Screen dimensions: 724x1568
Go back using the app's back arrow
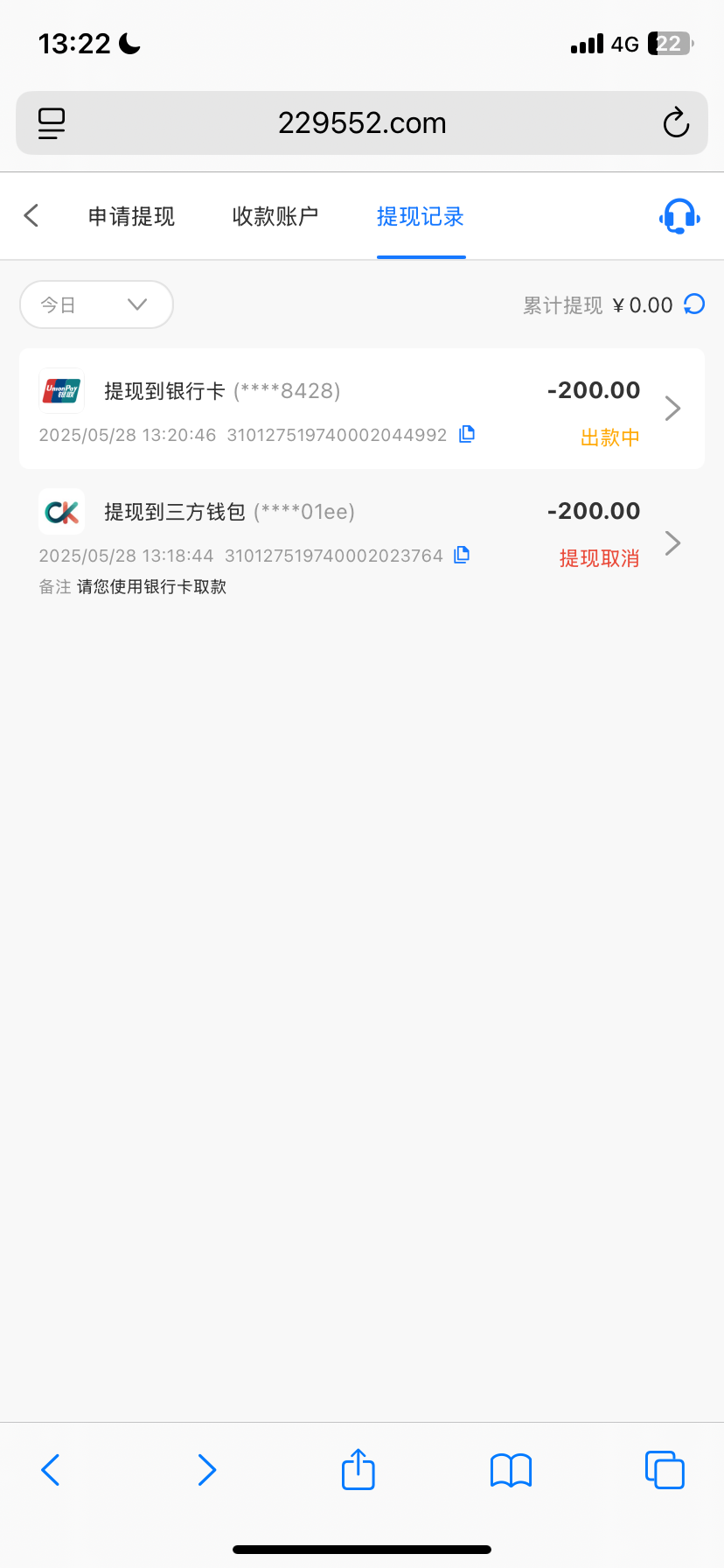coord(31,215)
